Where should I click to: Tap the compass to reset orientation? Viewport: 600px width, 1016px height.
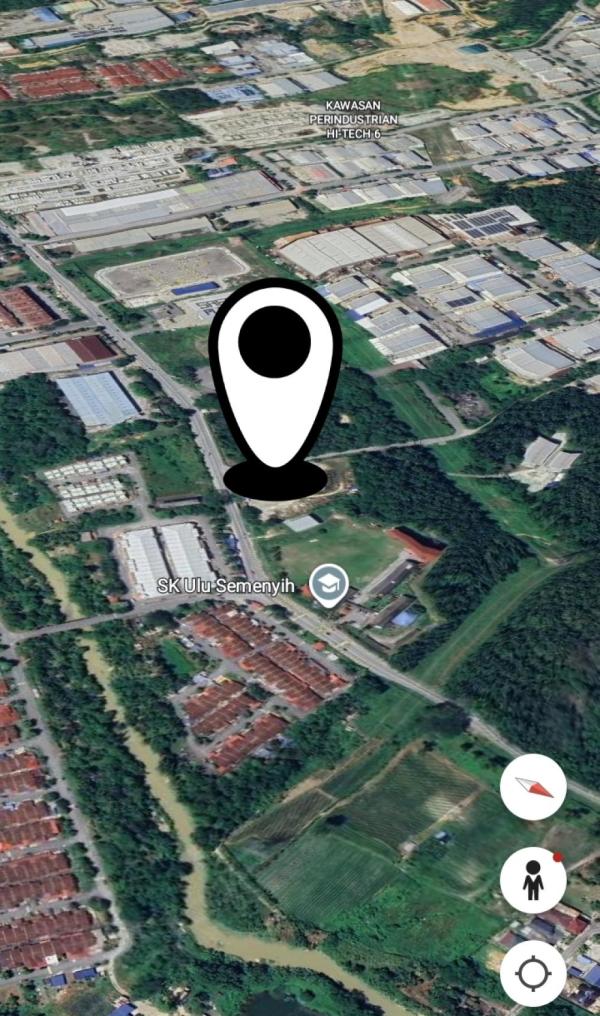[x=533, y=787]
